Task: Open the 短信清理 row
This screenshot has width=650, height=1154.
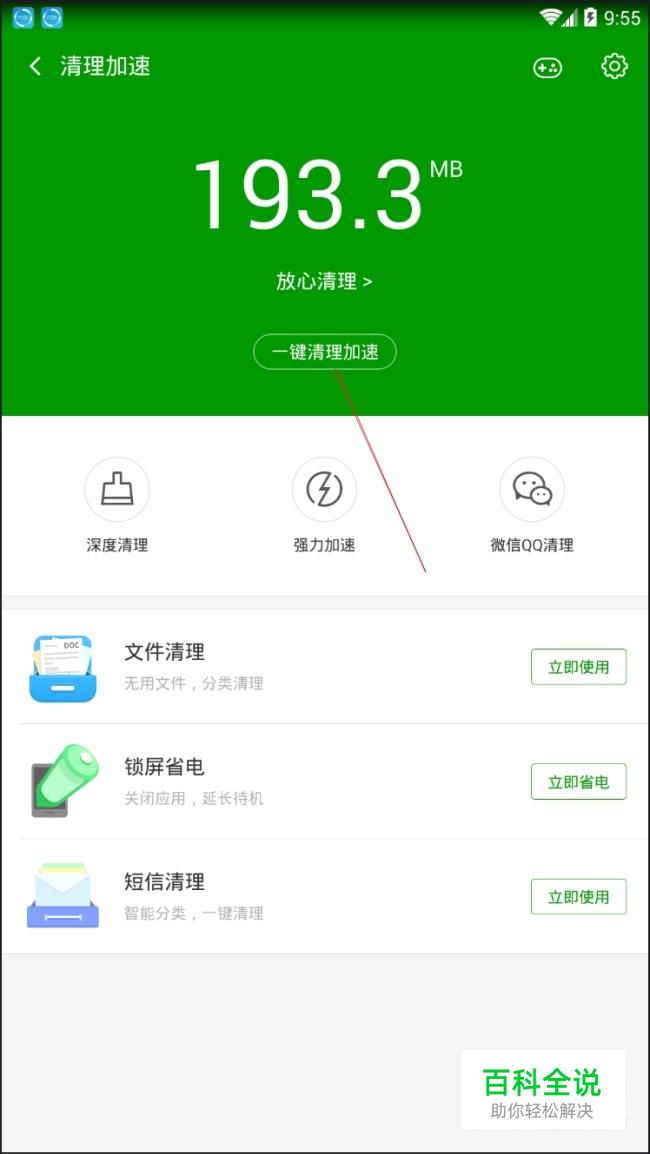Action: (x=325, y=896)
